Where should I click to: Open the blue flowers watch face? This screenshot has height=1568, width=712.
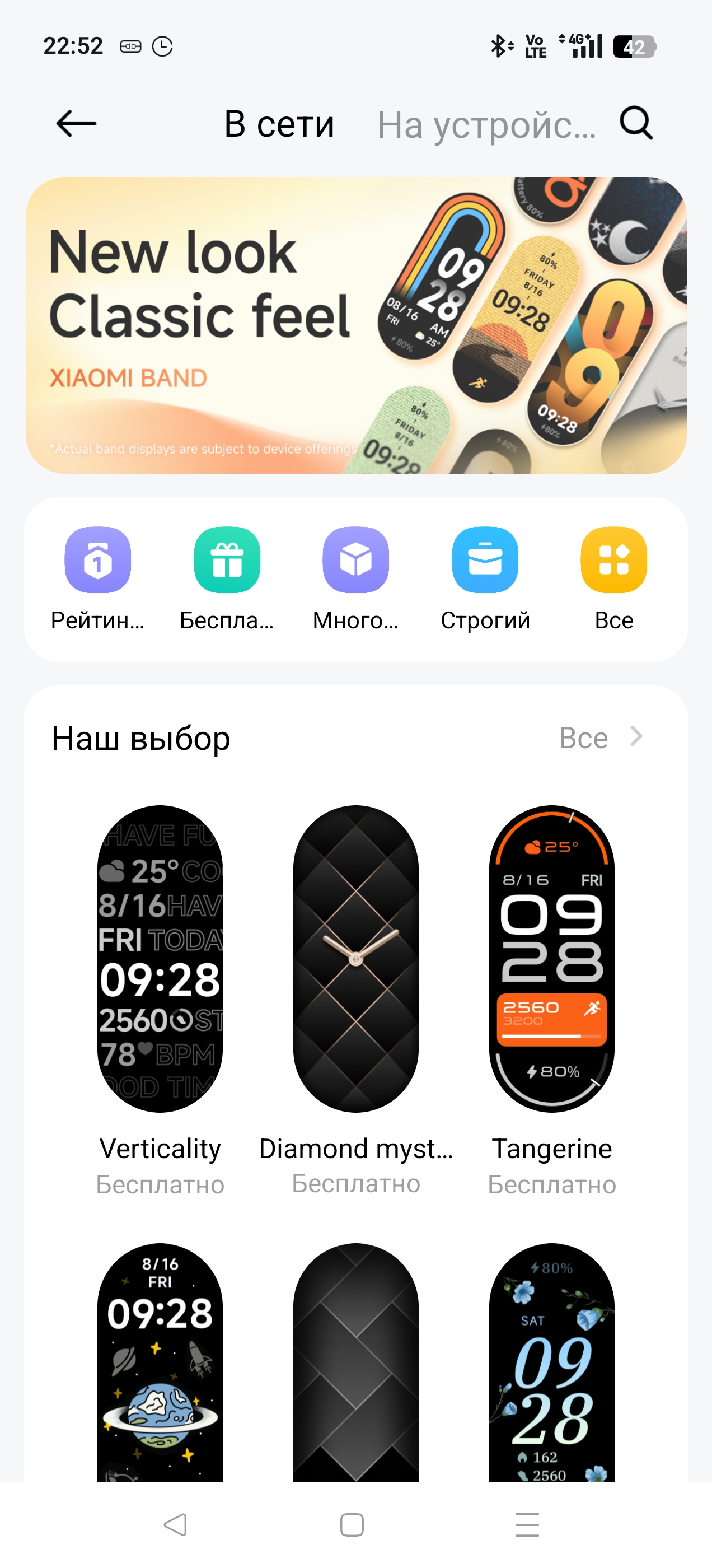point(552,1362)
